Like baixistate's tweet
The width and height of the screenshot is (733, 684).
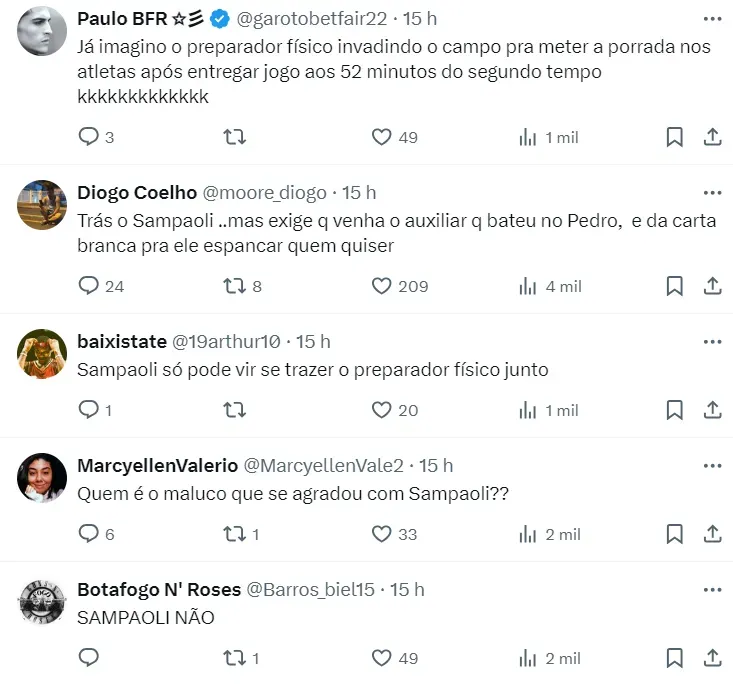pos(381,410)
